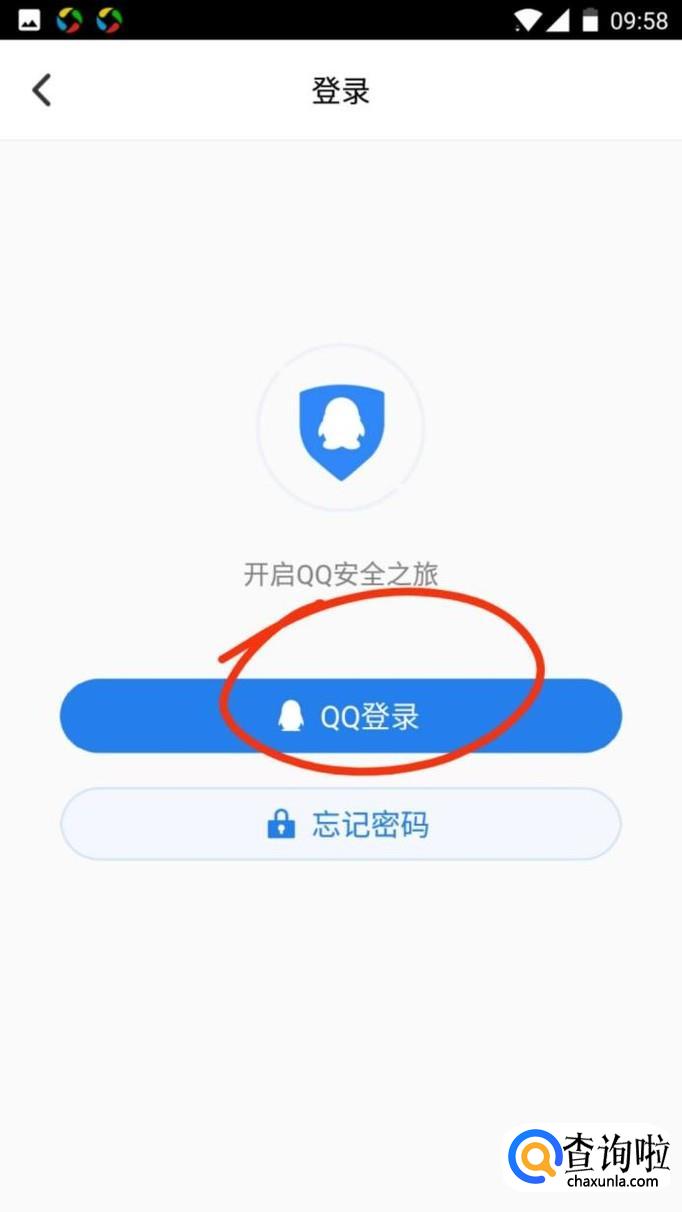682x1212 pixels.
Task: Go back using the top-left arrow
Action: point(41,90)
